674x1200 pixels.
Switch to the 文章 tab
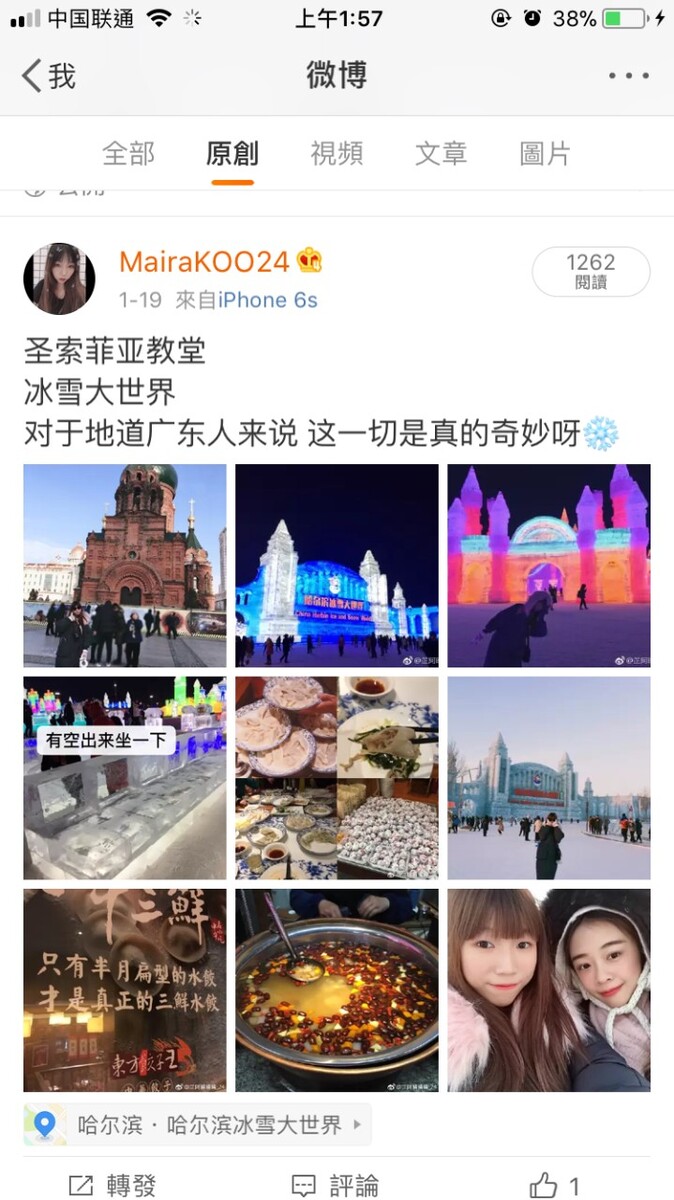click(x=441, y=153)
